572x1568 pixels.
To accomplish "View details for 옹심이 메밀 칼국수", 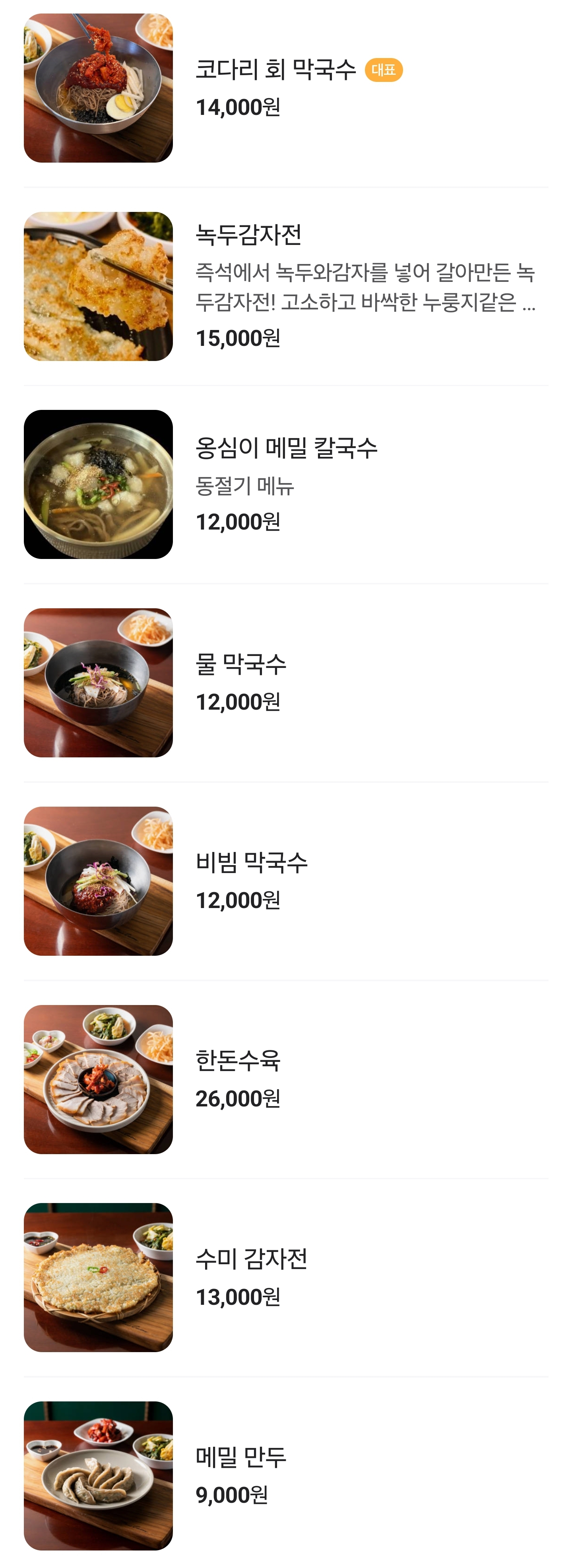I will [x=286, y=448].
